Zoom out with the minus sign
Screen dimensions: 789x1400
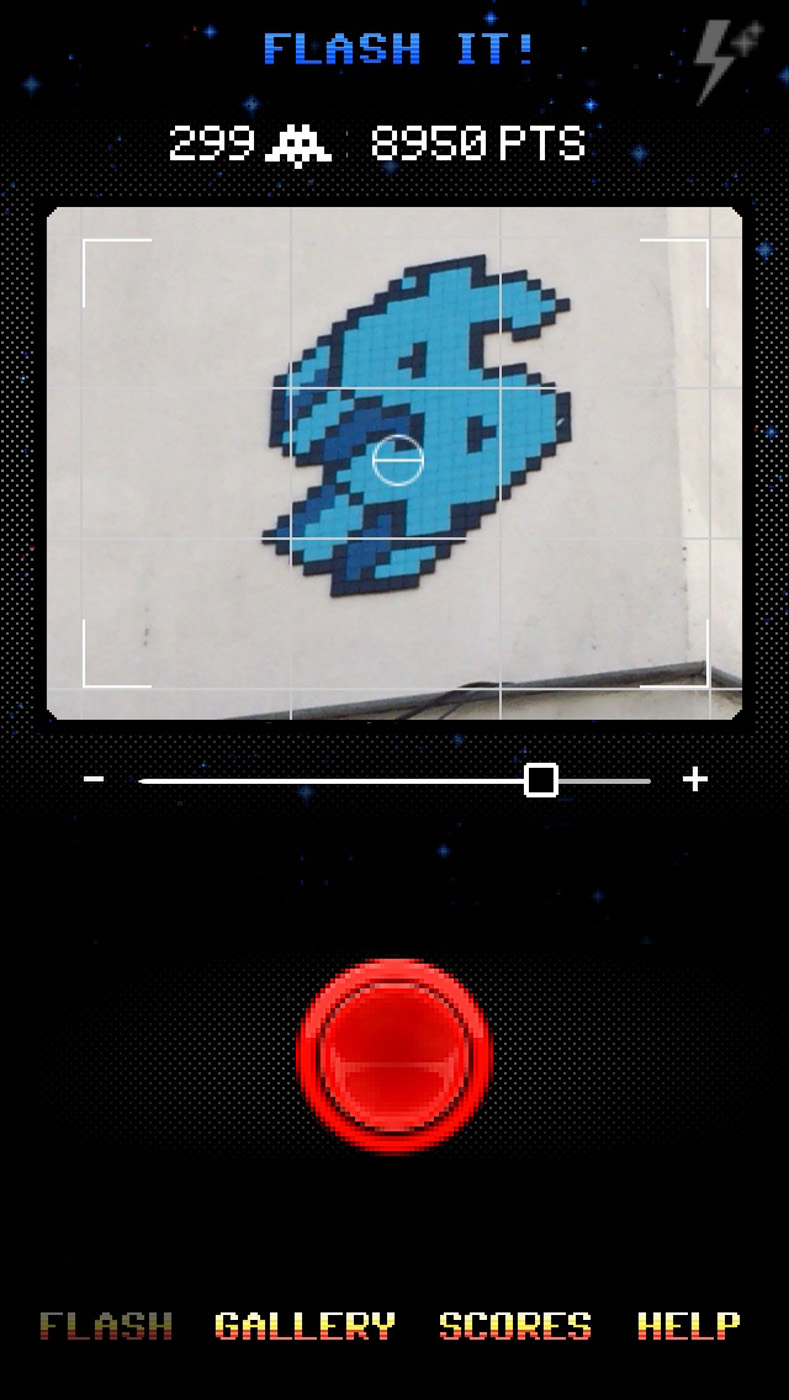coord(94,779)
